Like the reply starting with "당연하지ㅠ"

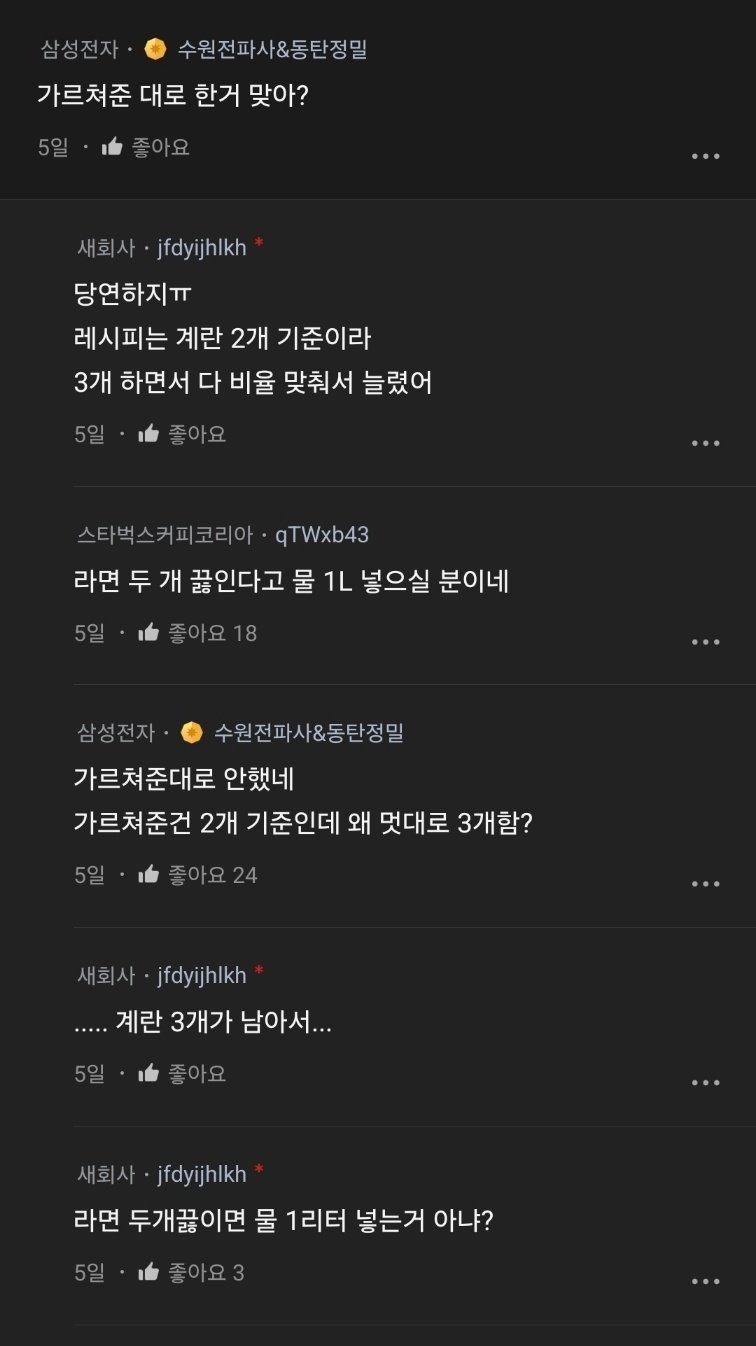pos(149,434)
